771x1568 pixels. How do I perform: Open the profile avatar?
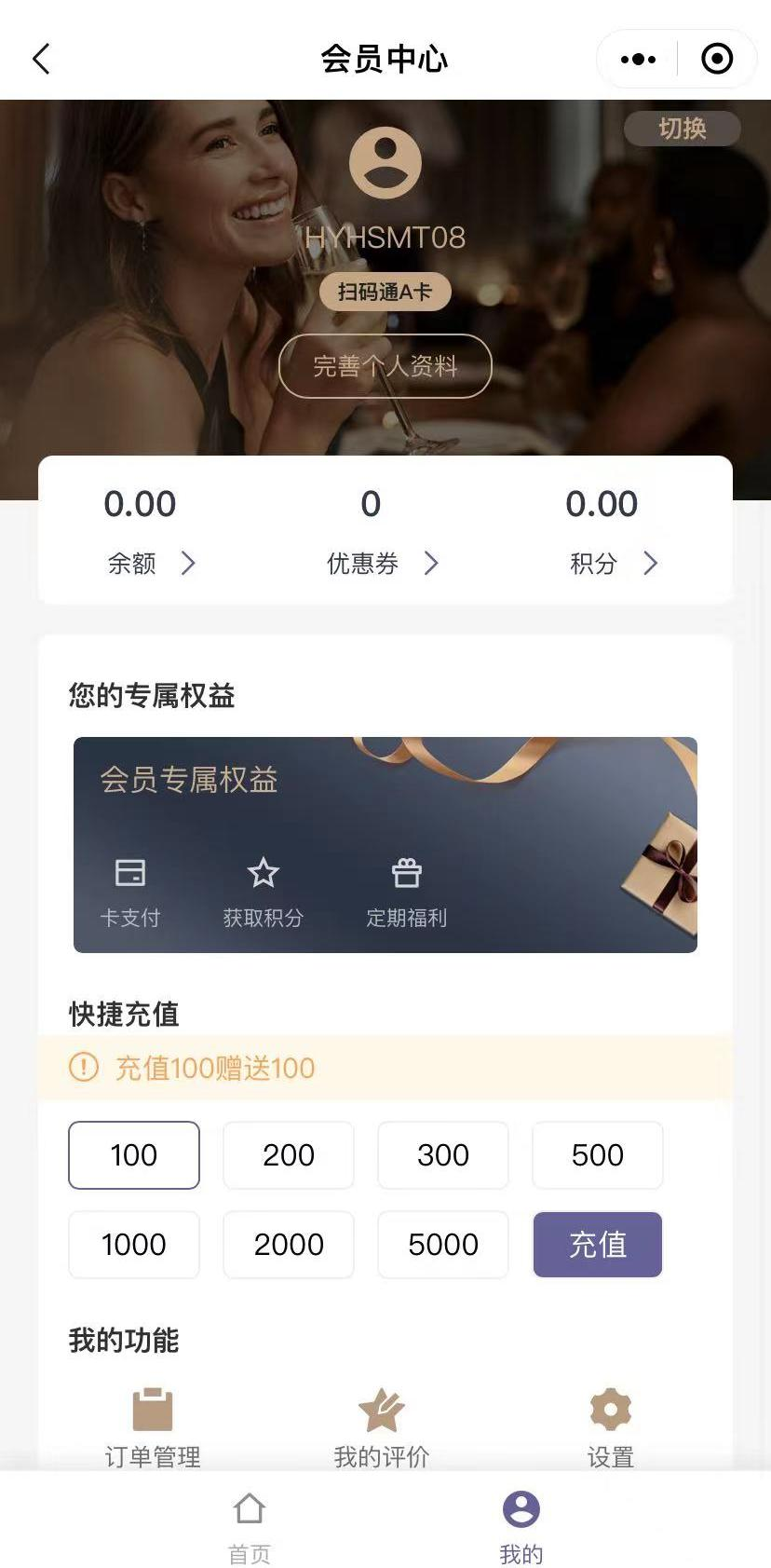(x=385, y=163)
